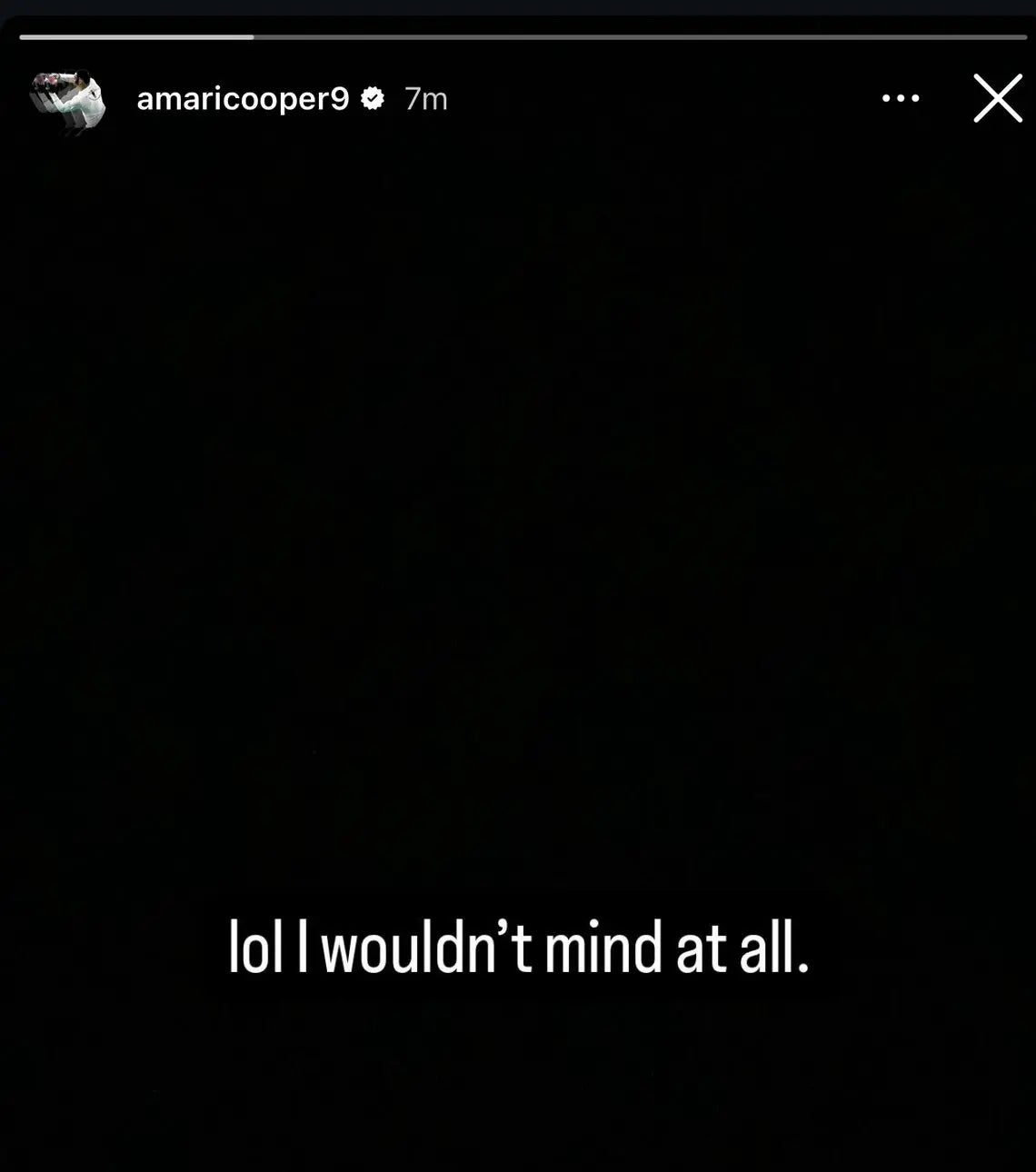
Task: Open the three-dot story options menu
Action: [901, 98]
